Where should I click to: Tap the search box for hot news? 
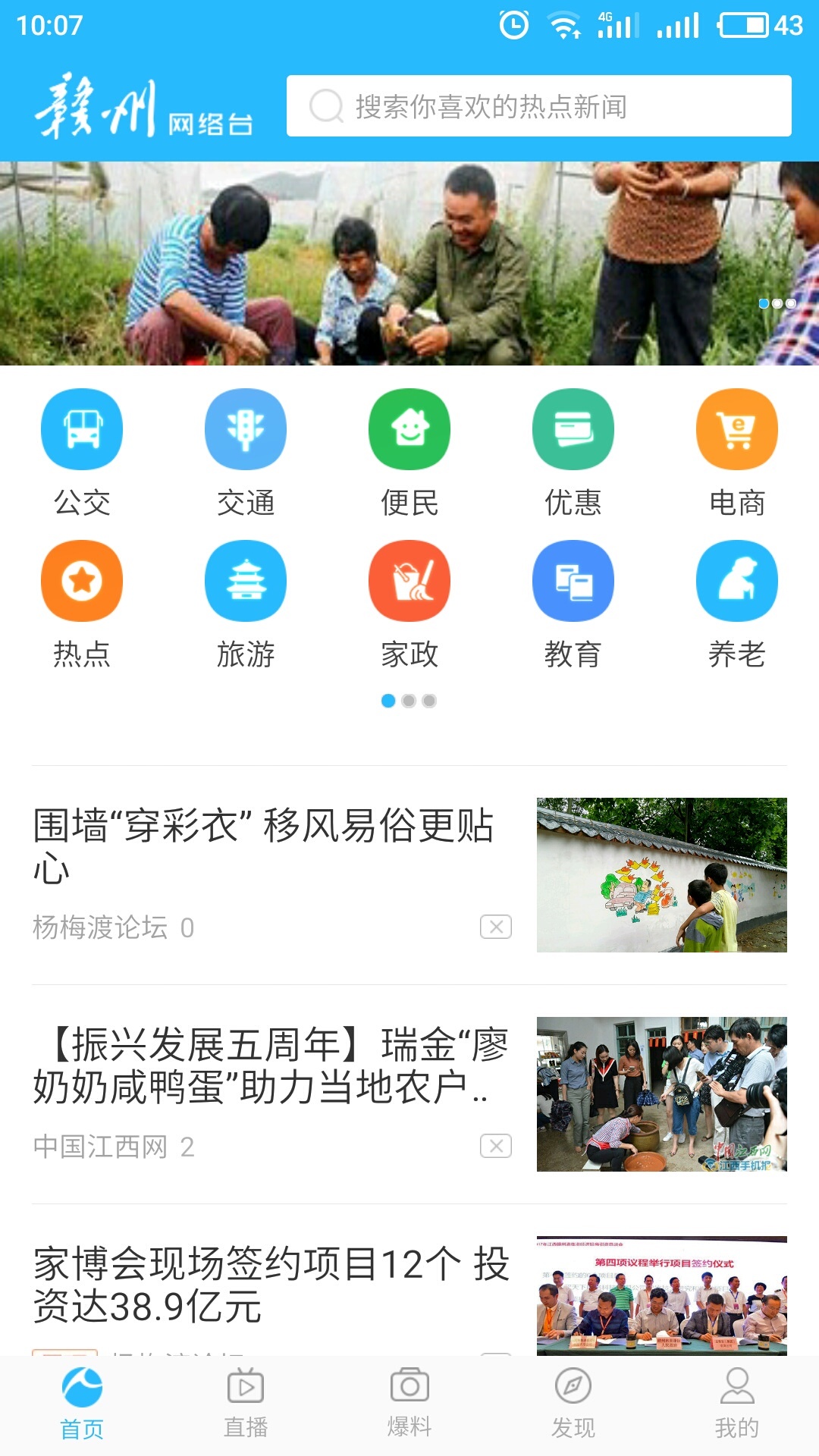[x=538, y=106]
